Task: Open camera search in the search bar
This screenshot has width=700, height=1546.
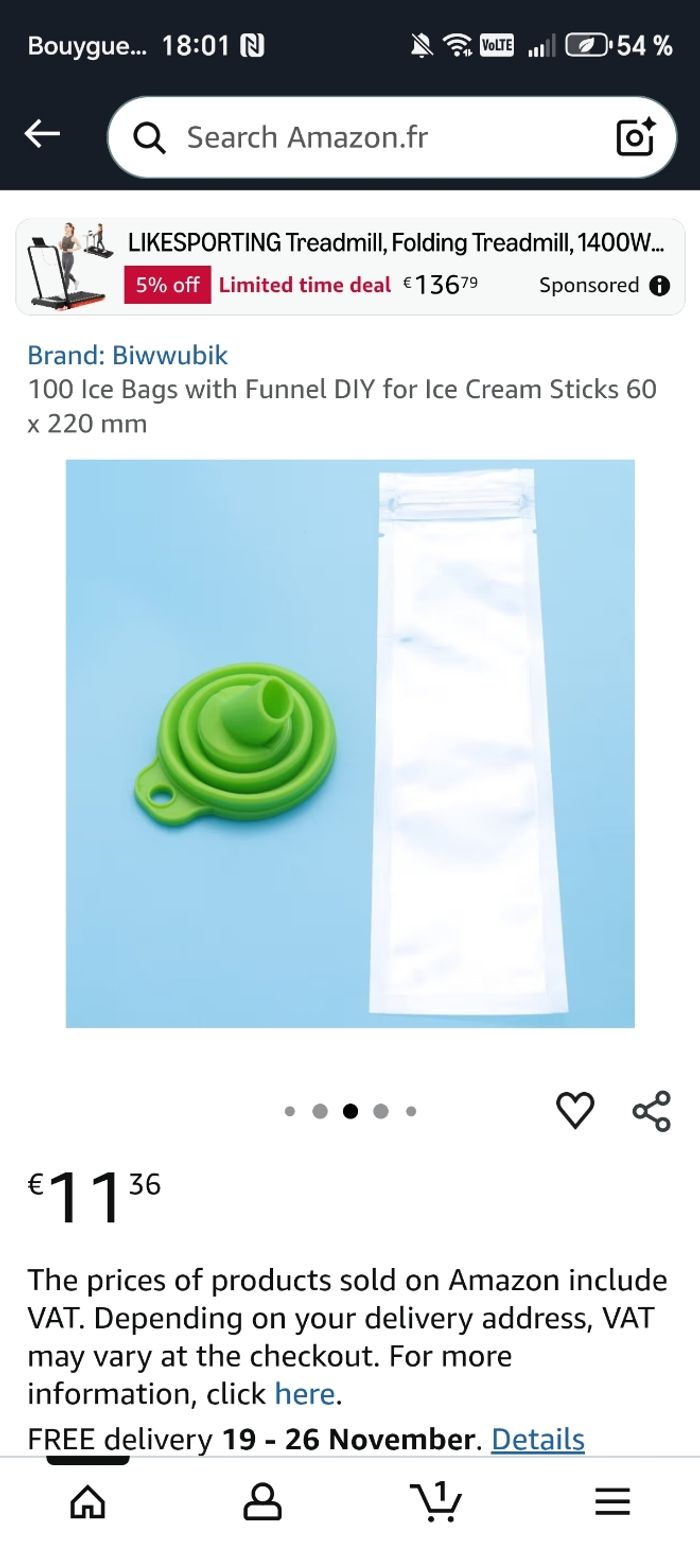Action: (x=635, y=137)
